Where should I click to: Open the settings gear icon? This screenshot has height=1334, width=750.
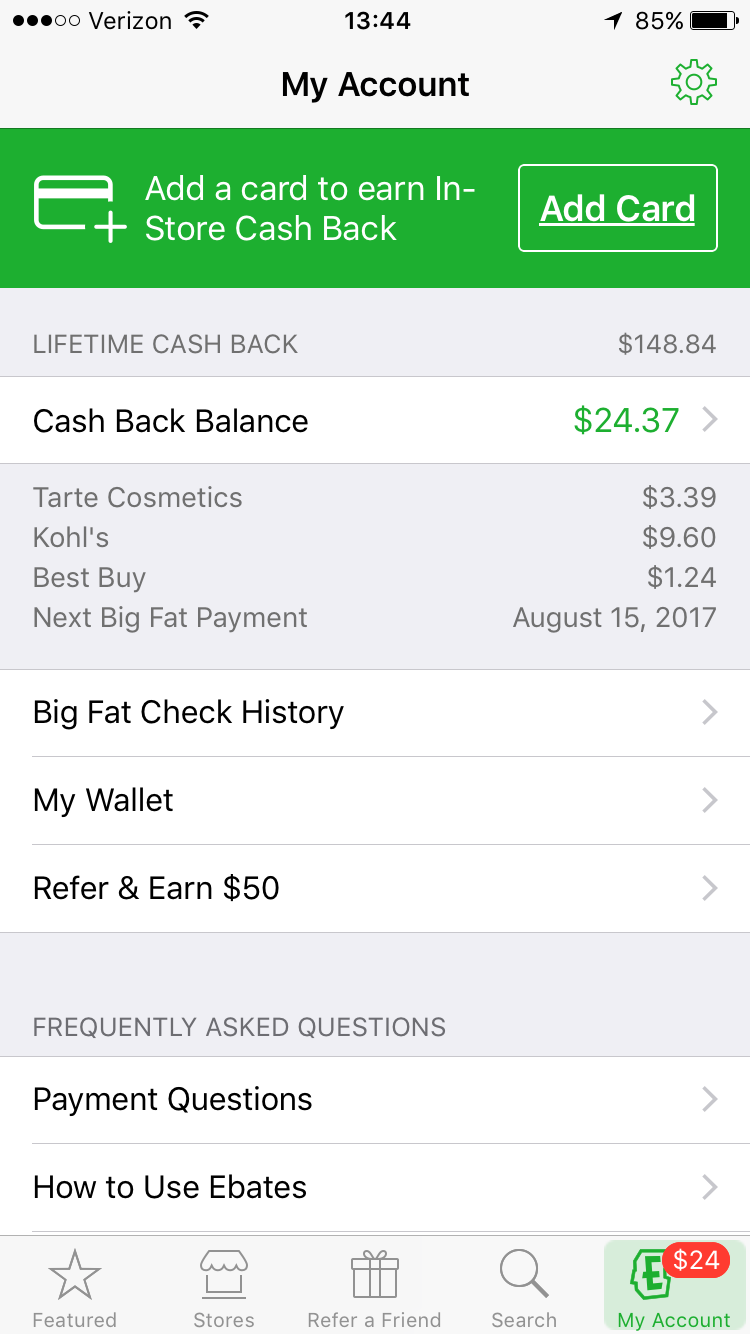pyautogui.click(x=694, y=83)
